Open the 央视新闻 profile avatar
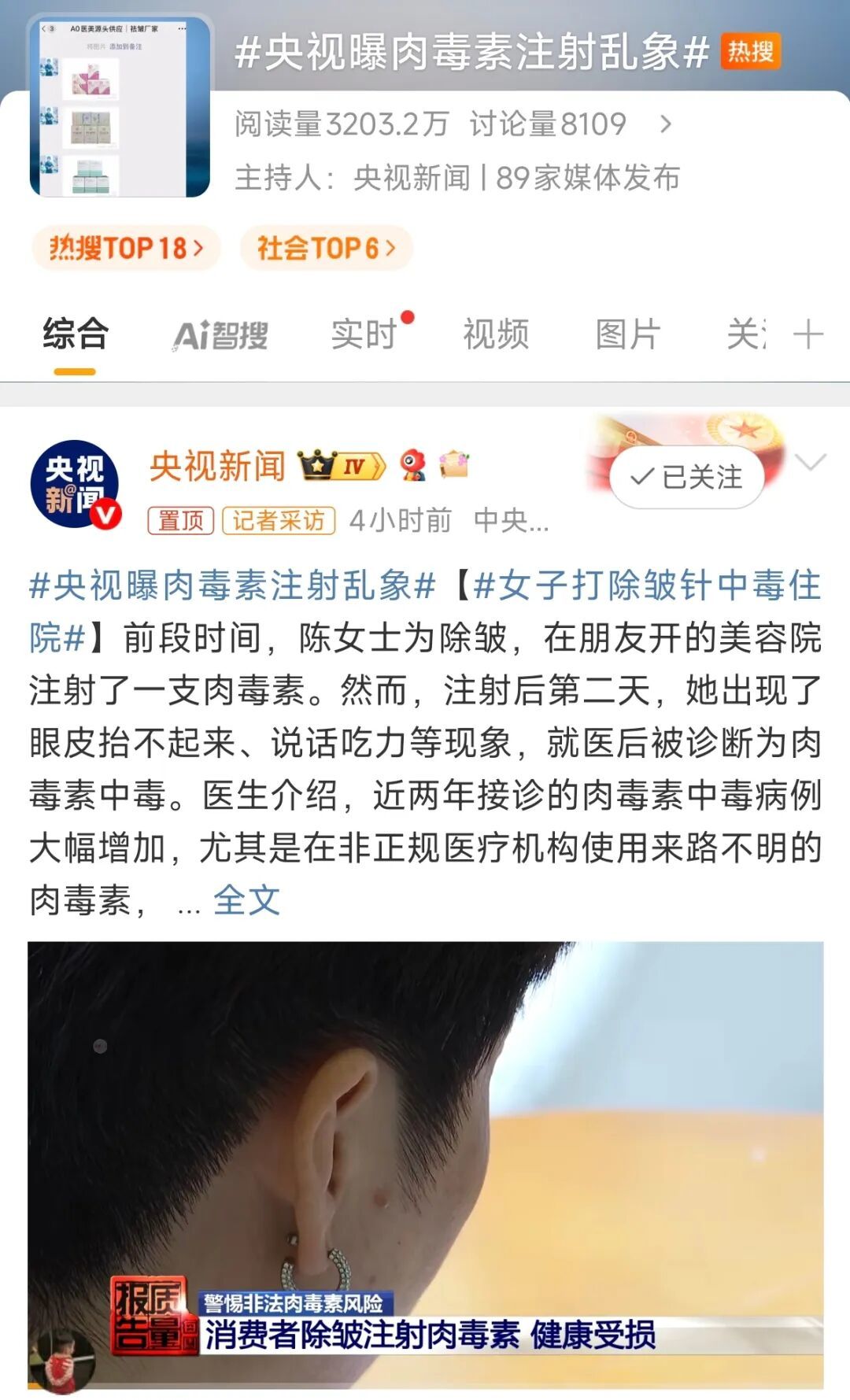The width and height of the screenshot is (850, 1400). [x=75, y=478]
